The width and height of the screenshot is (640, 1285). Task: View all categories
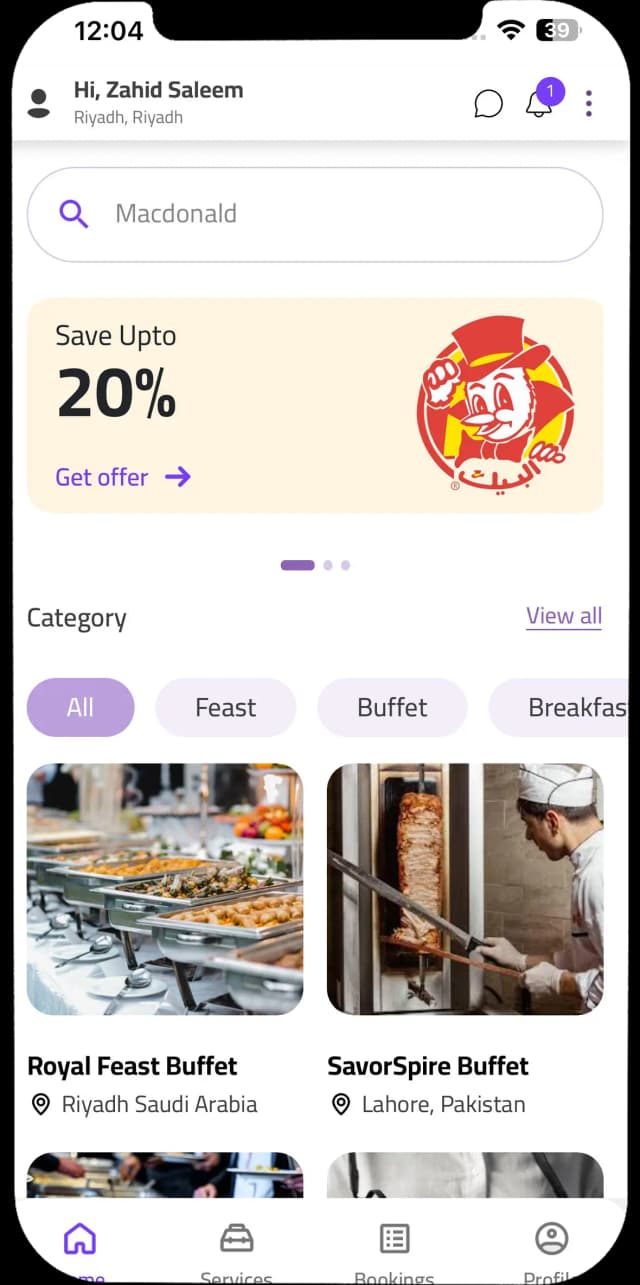564,616
